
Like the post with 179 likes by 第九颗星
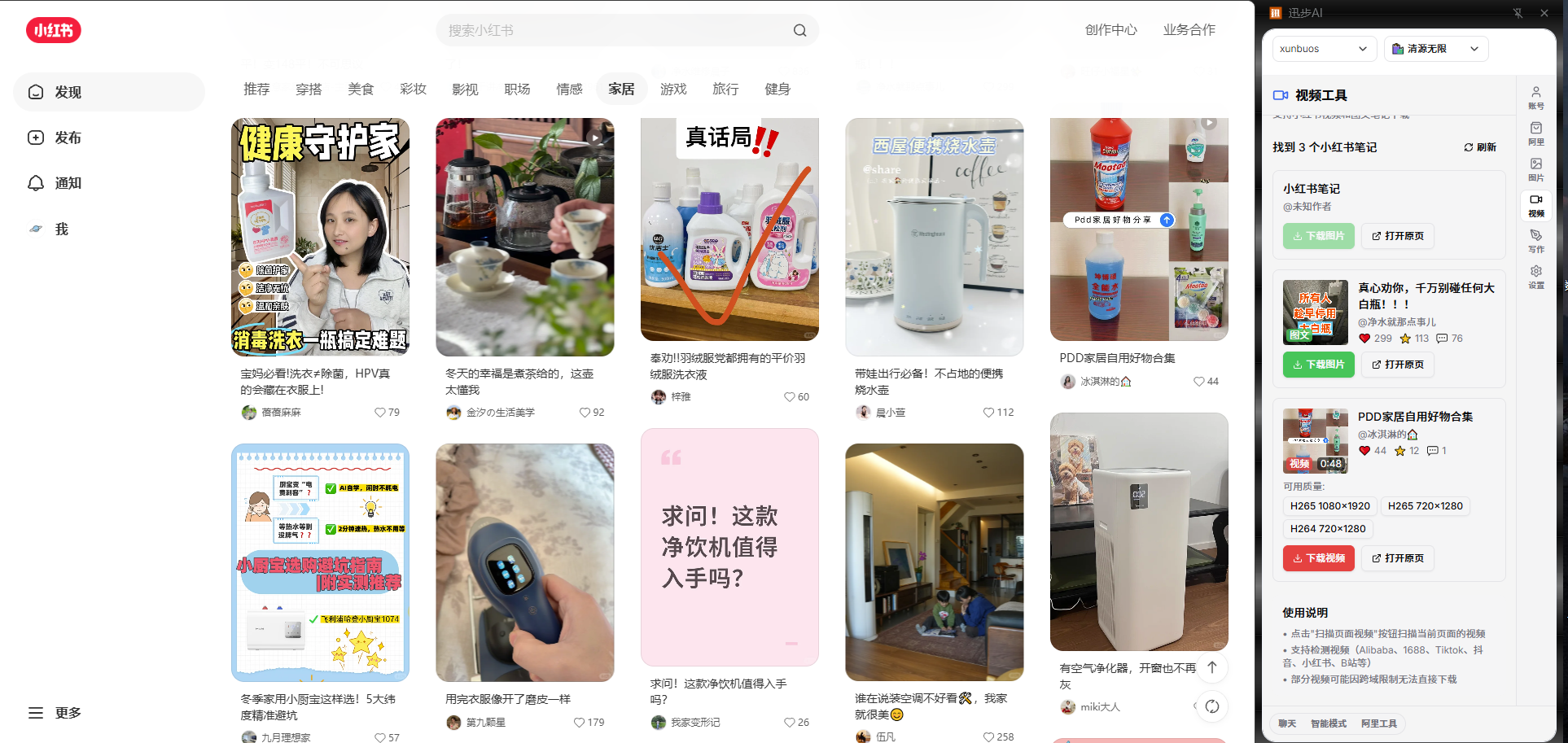(x=580, y=723)
